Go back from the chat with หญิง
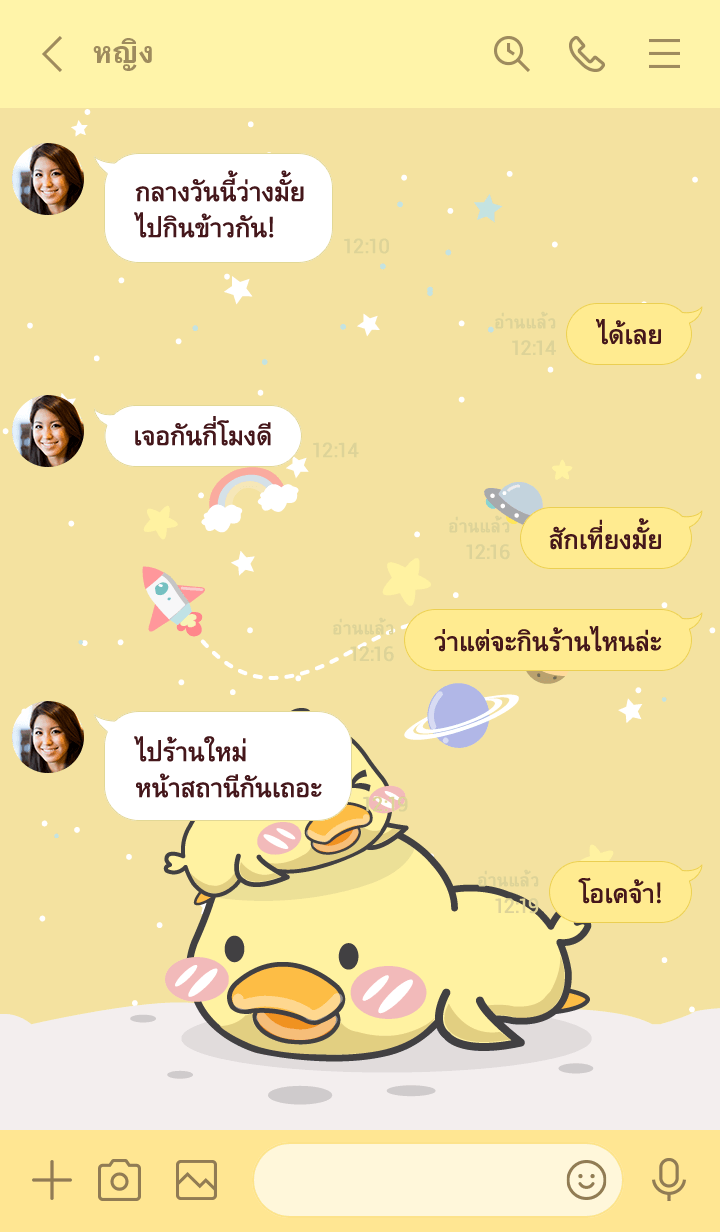Screen dimensions: 720x1232 pyautogui.click(x=52, y=54)
